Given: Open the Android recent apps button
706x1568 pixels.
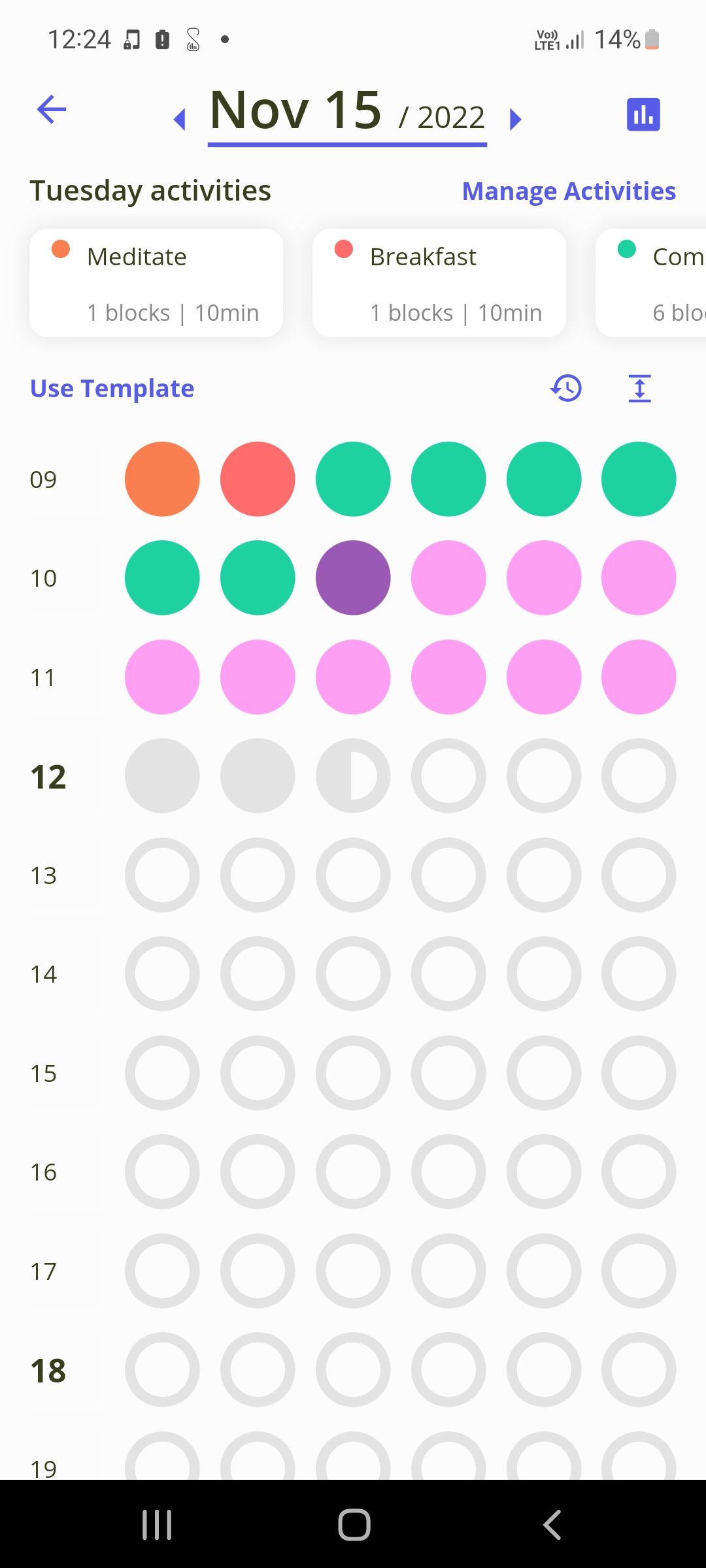Looking at the screenshot, I should pyautogui.click(x=156, y=1525).
